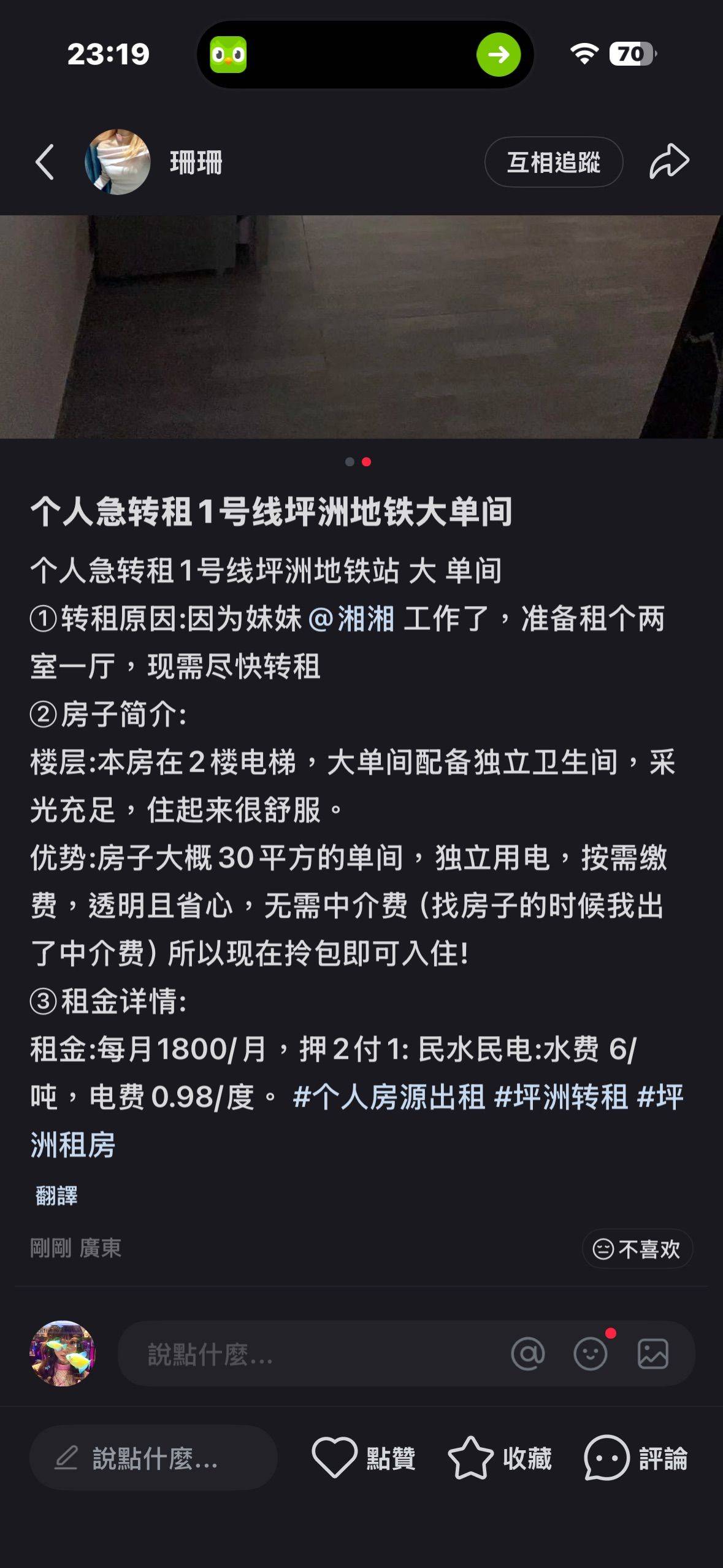The height and width of the screenshot is (1568, 723).
Task: Save the post with 收藏
Action: (x=500, y=1458)
